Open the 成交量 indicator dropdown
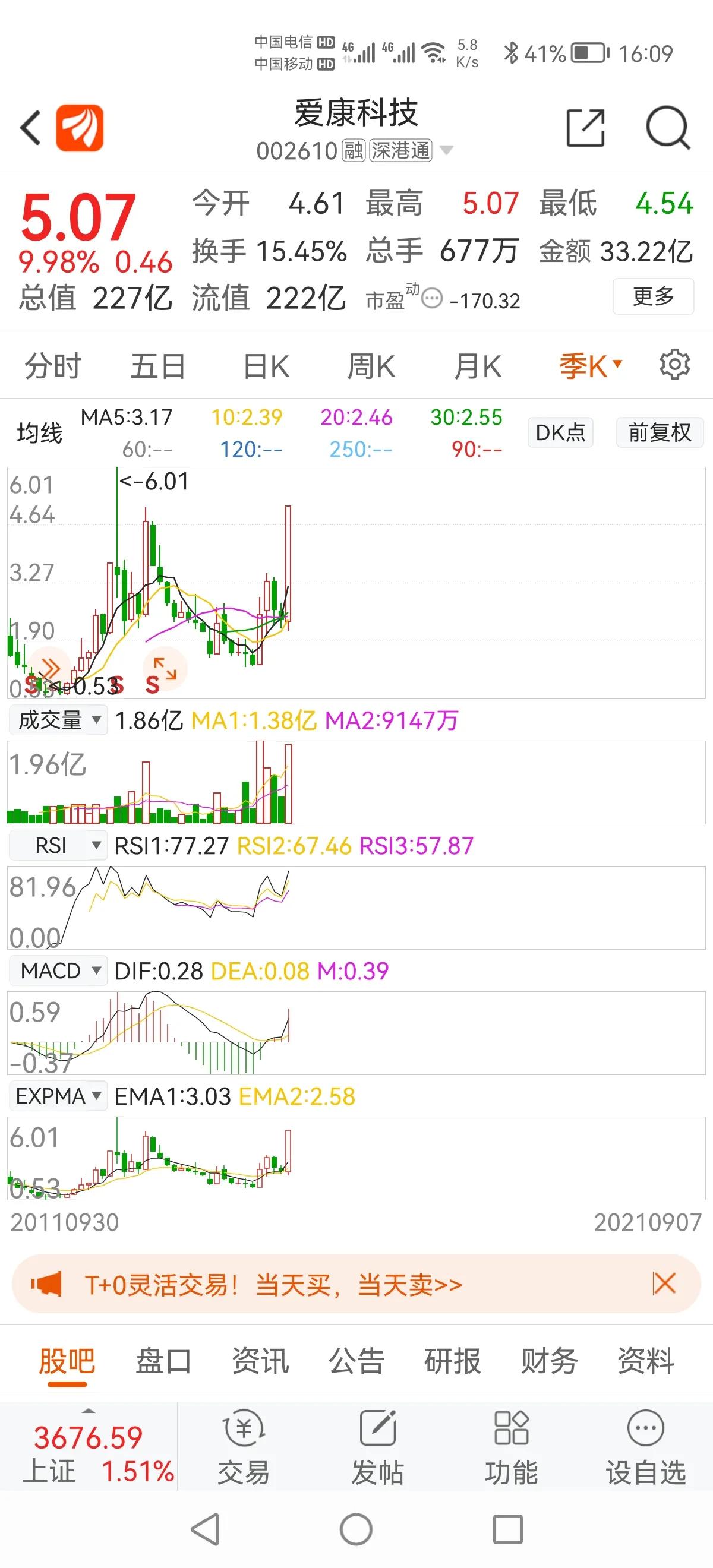713x1568 pixels. (x=58, y=720)
